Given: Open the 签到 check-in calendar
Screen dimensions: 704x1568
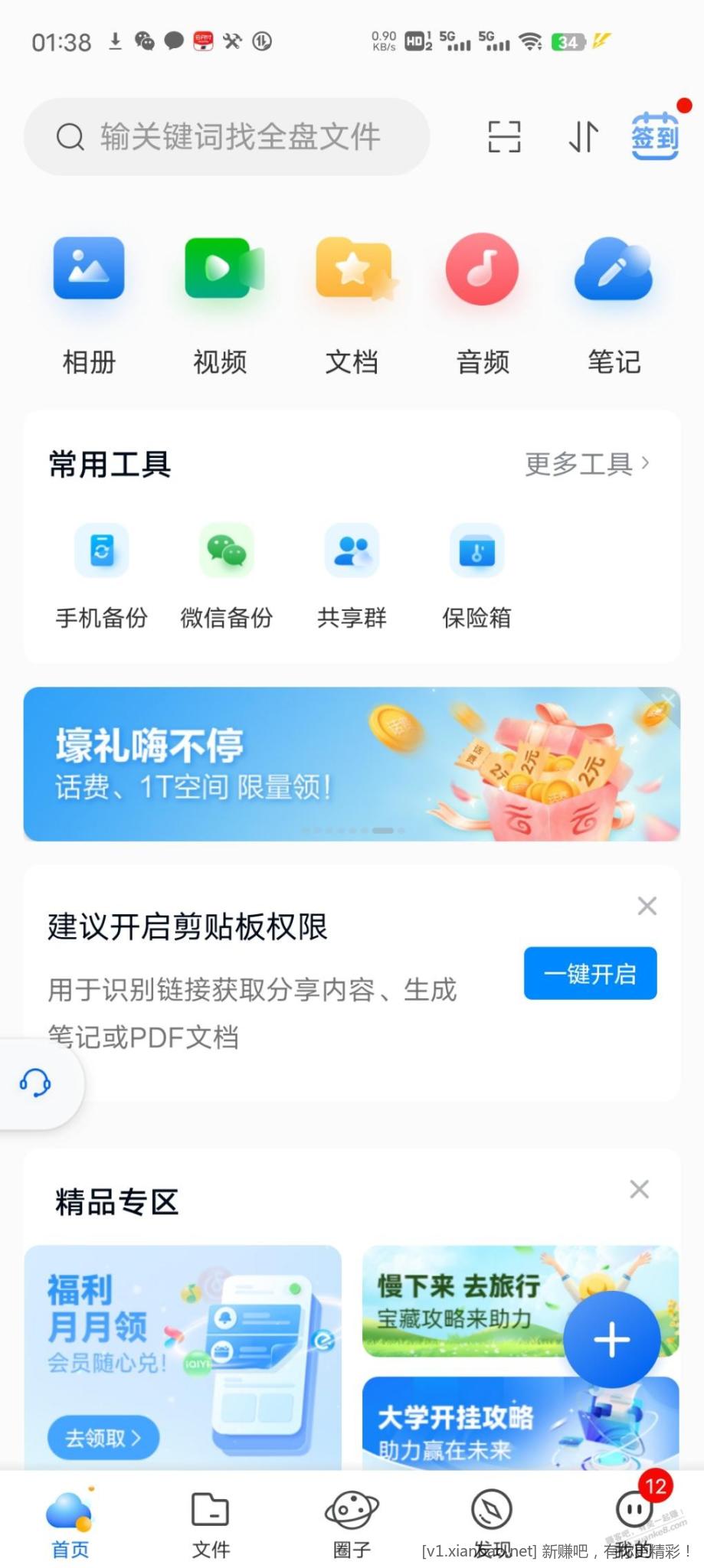Looking at the screenshot, I should (x=655, y=136).
